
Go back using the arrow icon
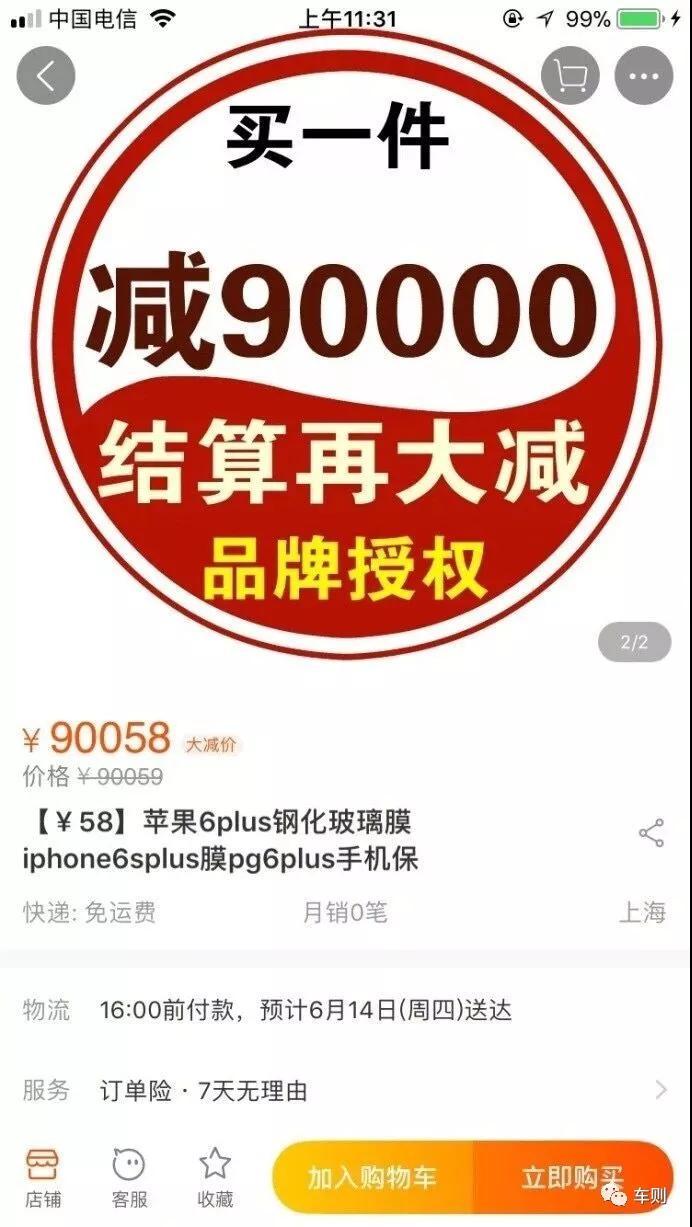(x=46, y=75)
